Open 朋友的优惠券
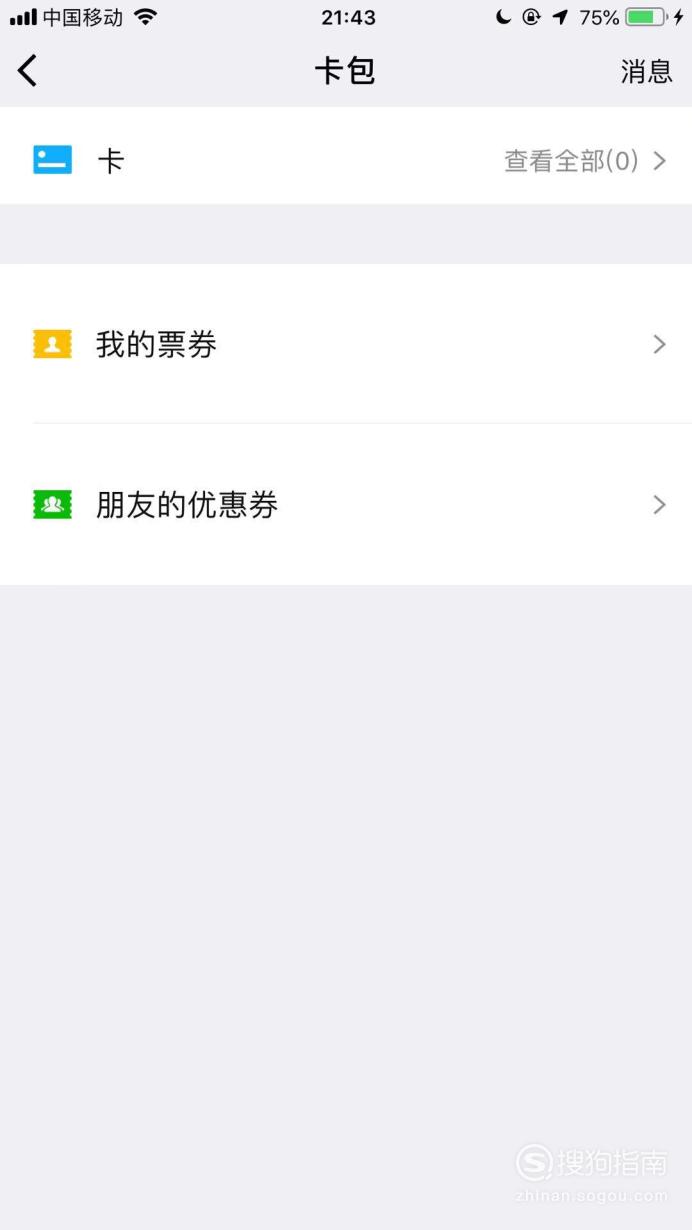Viewport: 692px width, 1230px height. pyautogui.click(x=346, y=505)
